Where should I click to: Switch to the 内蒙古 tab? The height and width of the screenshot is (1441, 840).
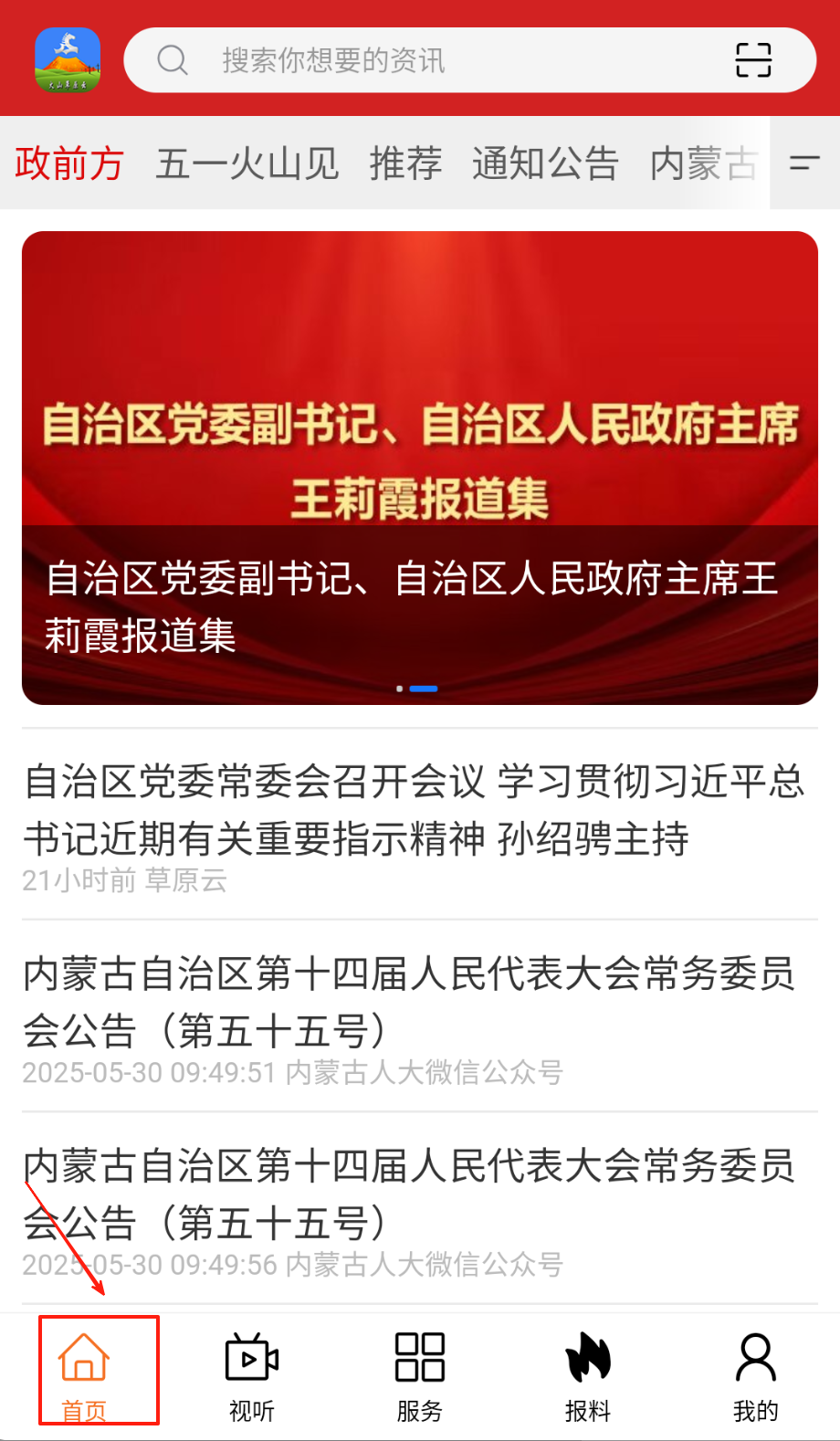coord(703,164)
